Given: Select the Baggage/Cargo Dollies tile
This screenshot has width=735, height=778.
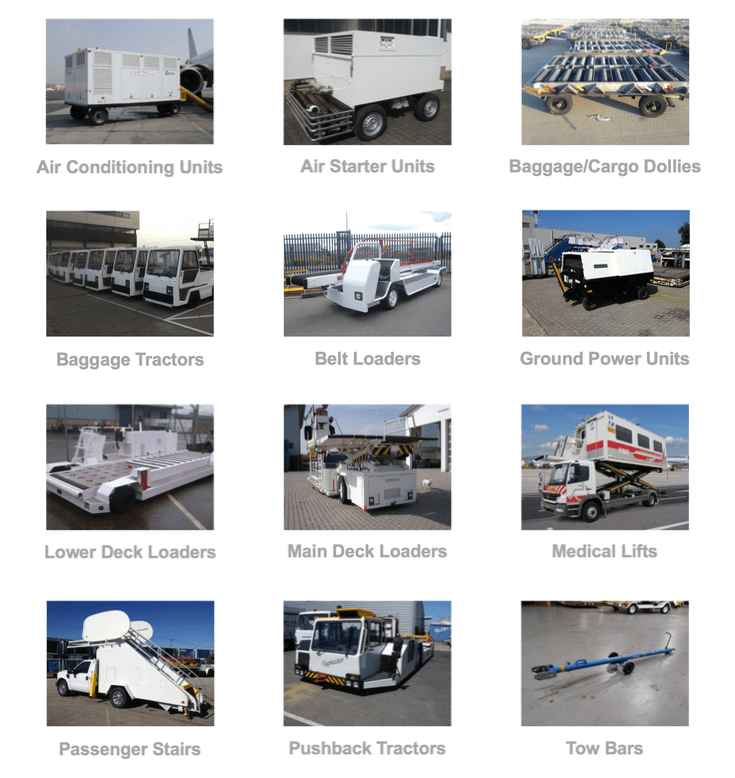Looking at the screenshot, I should (605, 82).
